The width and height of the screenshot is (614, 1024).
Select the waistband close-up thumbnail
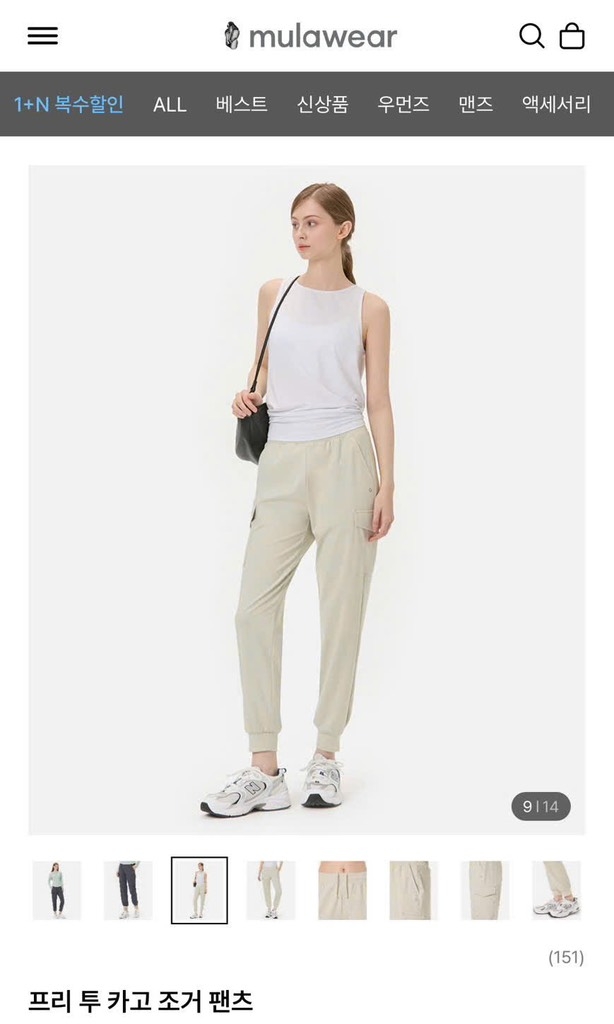coord(342,890)
